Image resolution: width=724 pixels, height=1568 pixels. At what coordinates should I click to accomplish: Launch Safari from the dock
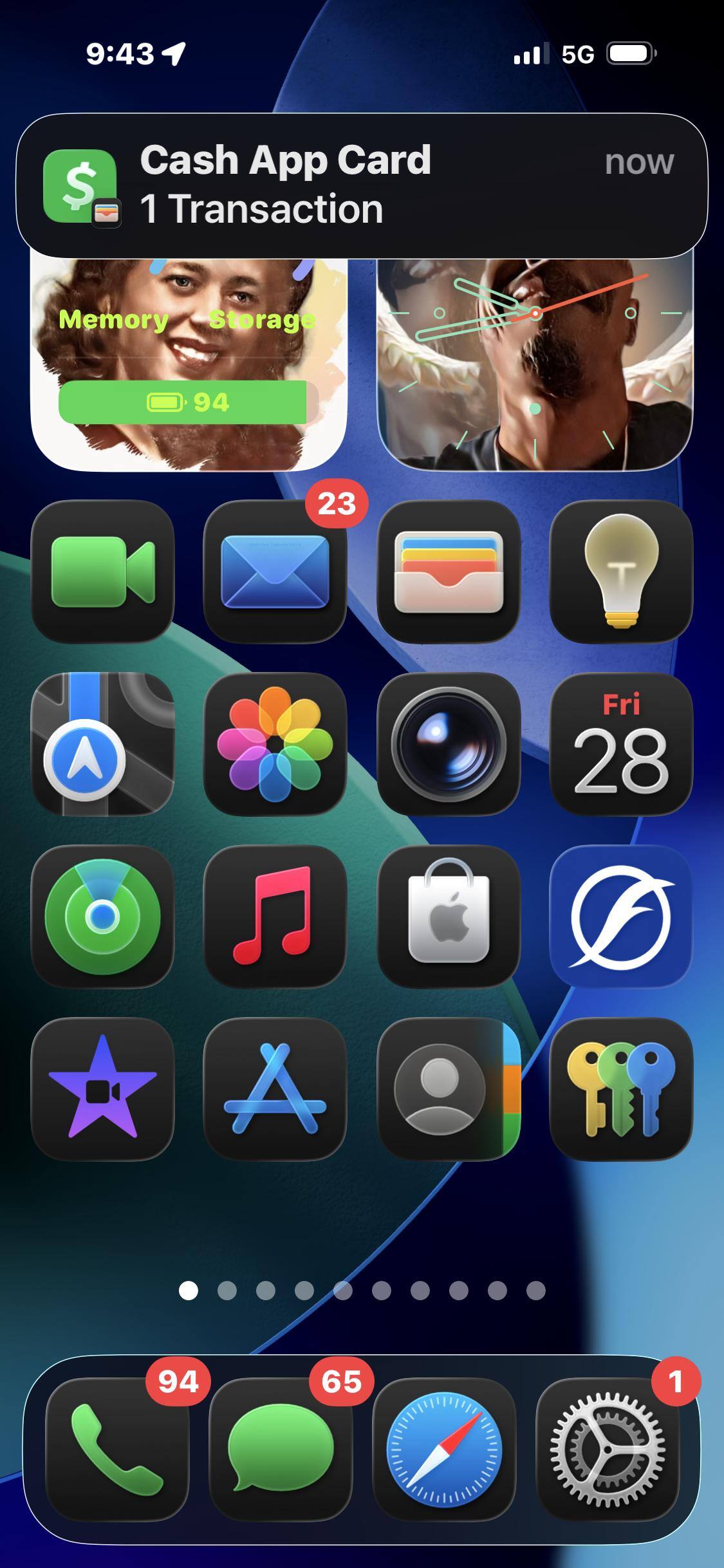tap(444, 1450)
